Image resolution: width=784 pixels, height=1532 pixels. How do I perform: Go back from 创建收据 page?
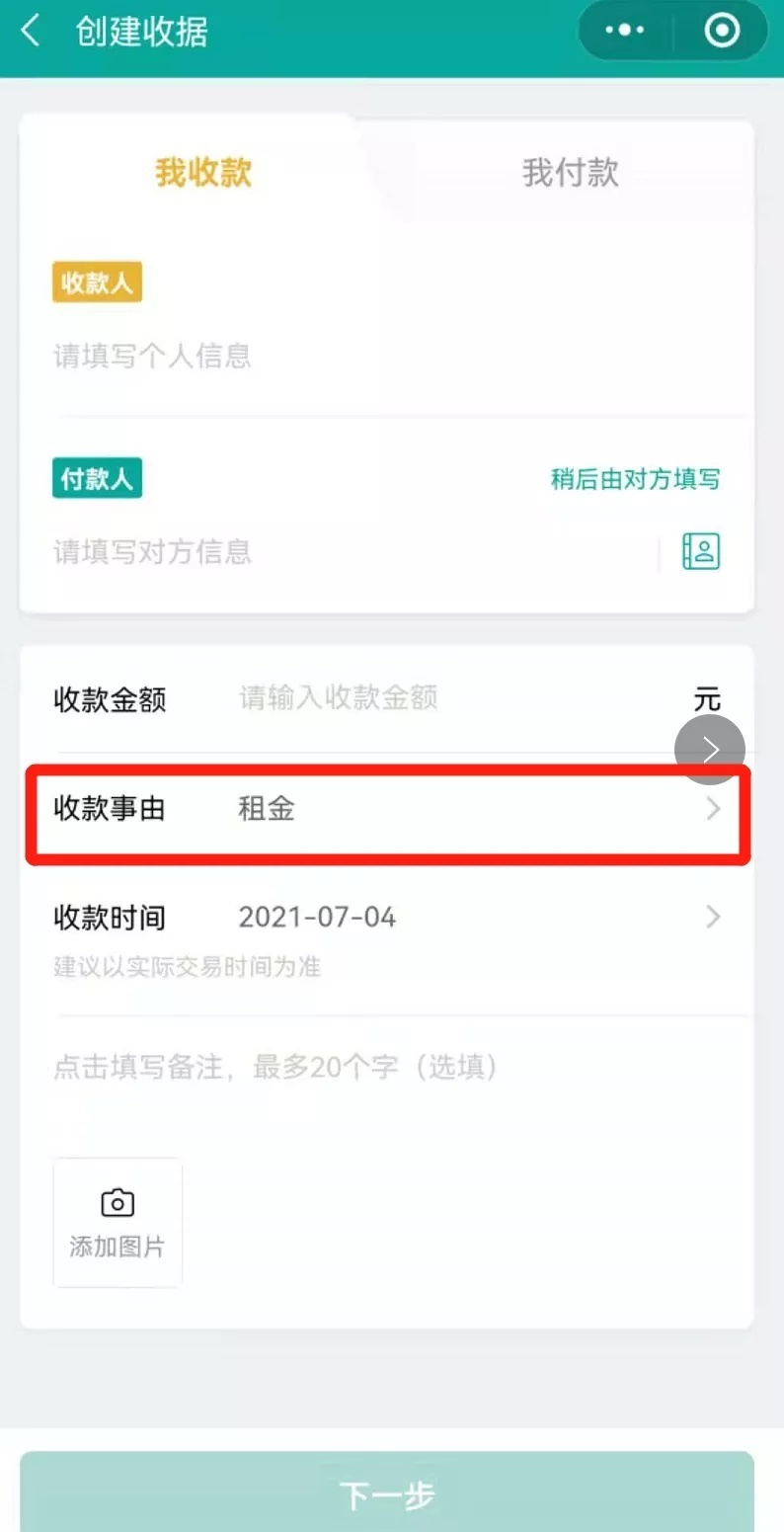32,32
